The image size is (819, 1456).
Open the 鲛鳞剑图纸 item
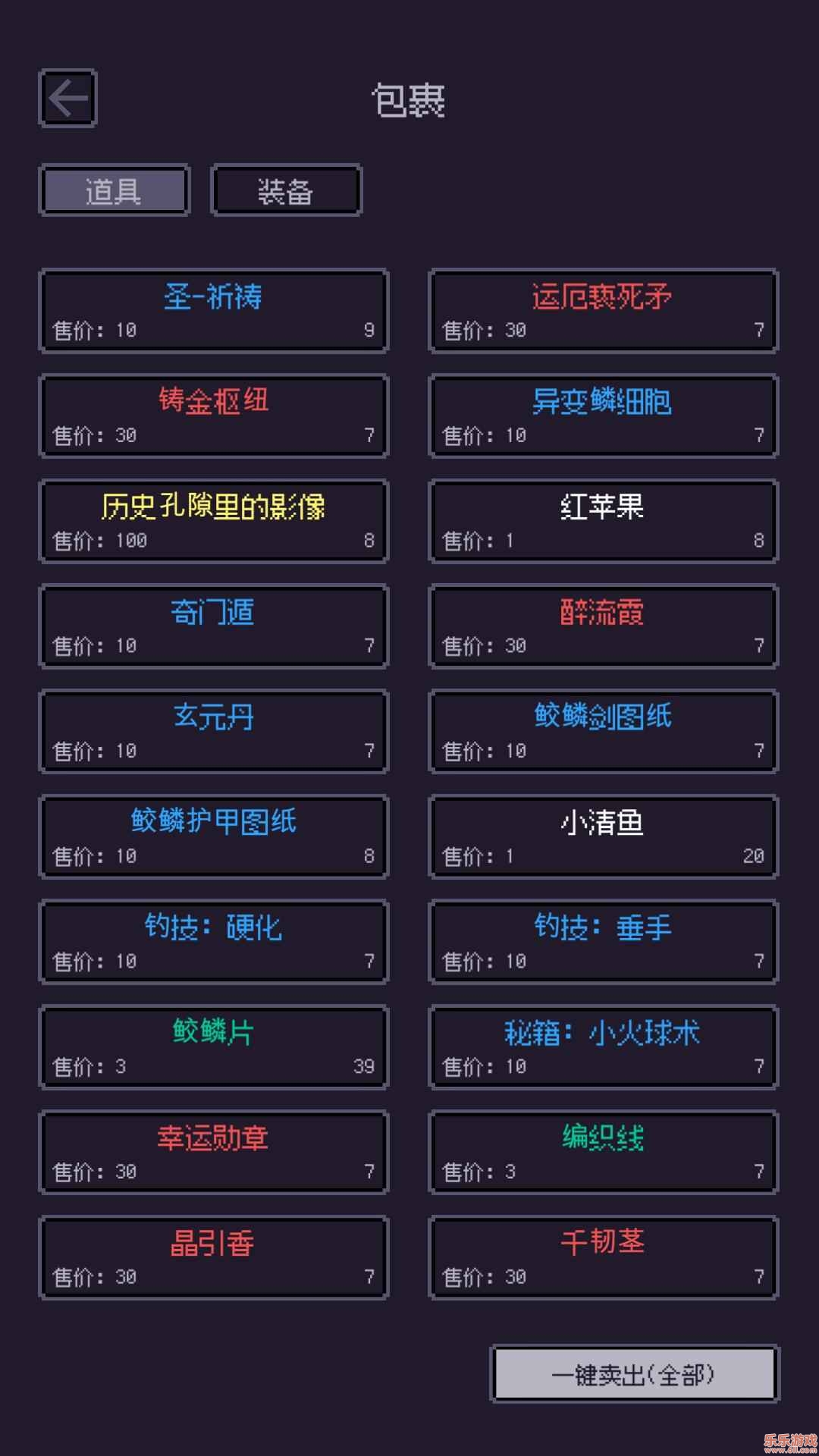603,732
